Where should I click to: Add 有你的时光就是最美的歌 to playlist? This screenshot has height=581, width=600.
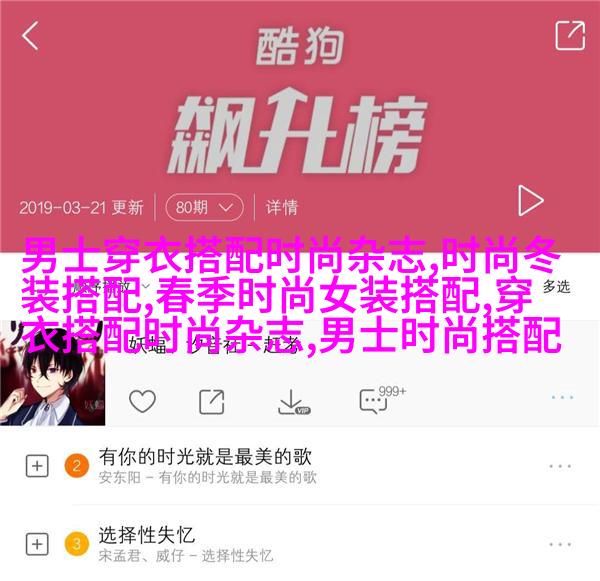click(x=36, y=466)
